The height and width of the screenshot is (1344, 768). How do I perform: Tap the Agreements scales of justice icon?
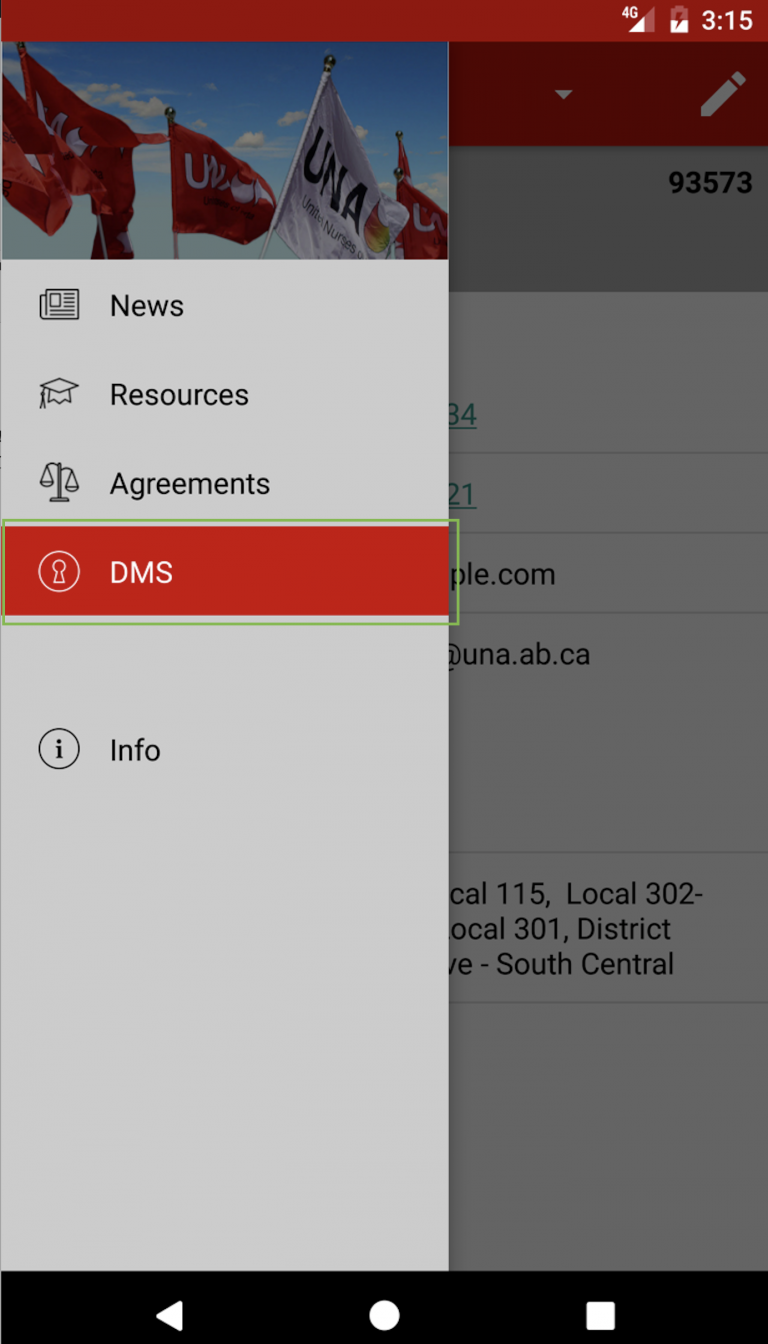(x=58, y=483)
